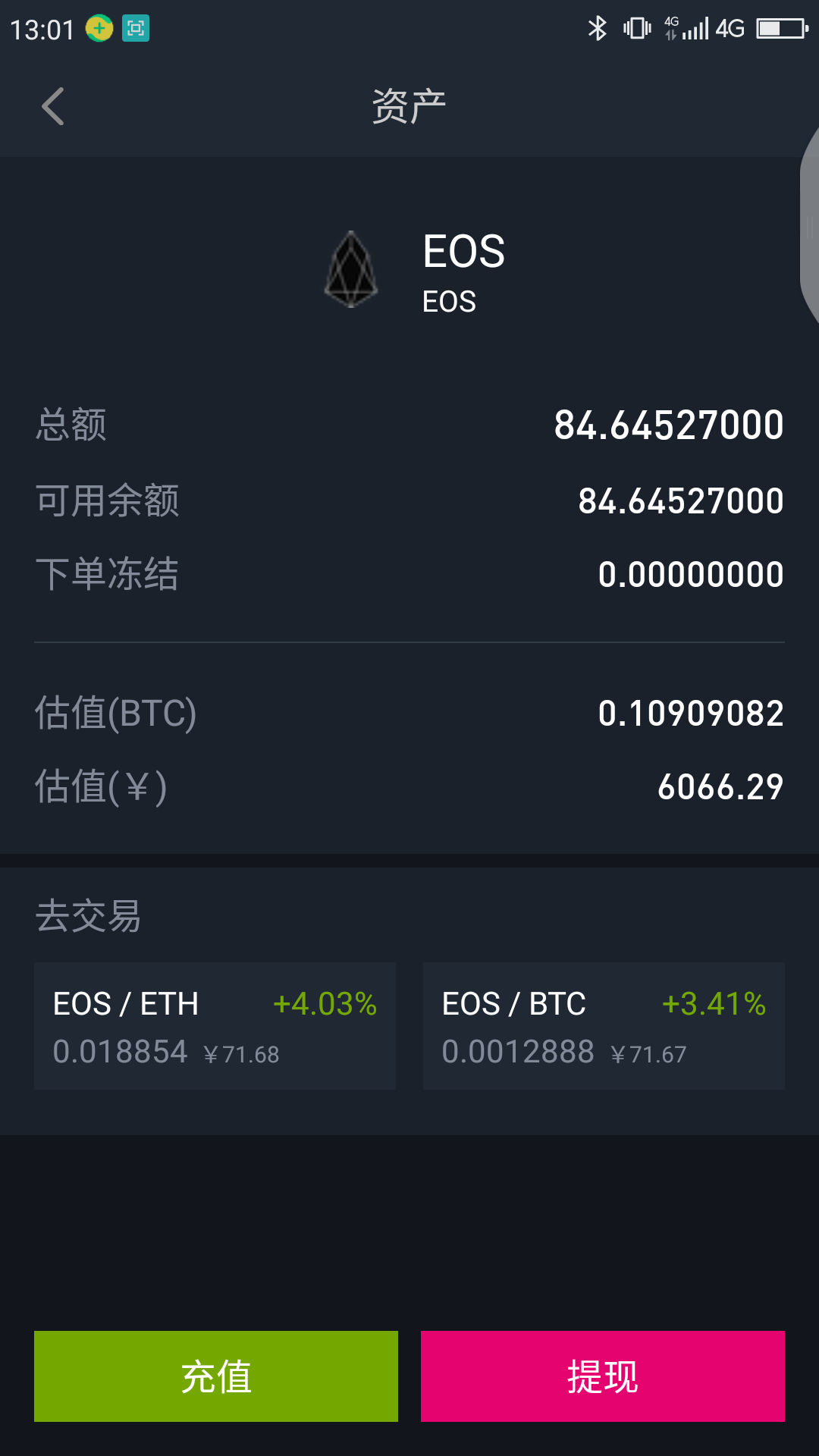This screenshot has height=1456, width=819.
Task: Go back from the 资产 page
Action: (x=53, y=106)
